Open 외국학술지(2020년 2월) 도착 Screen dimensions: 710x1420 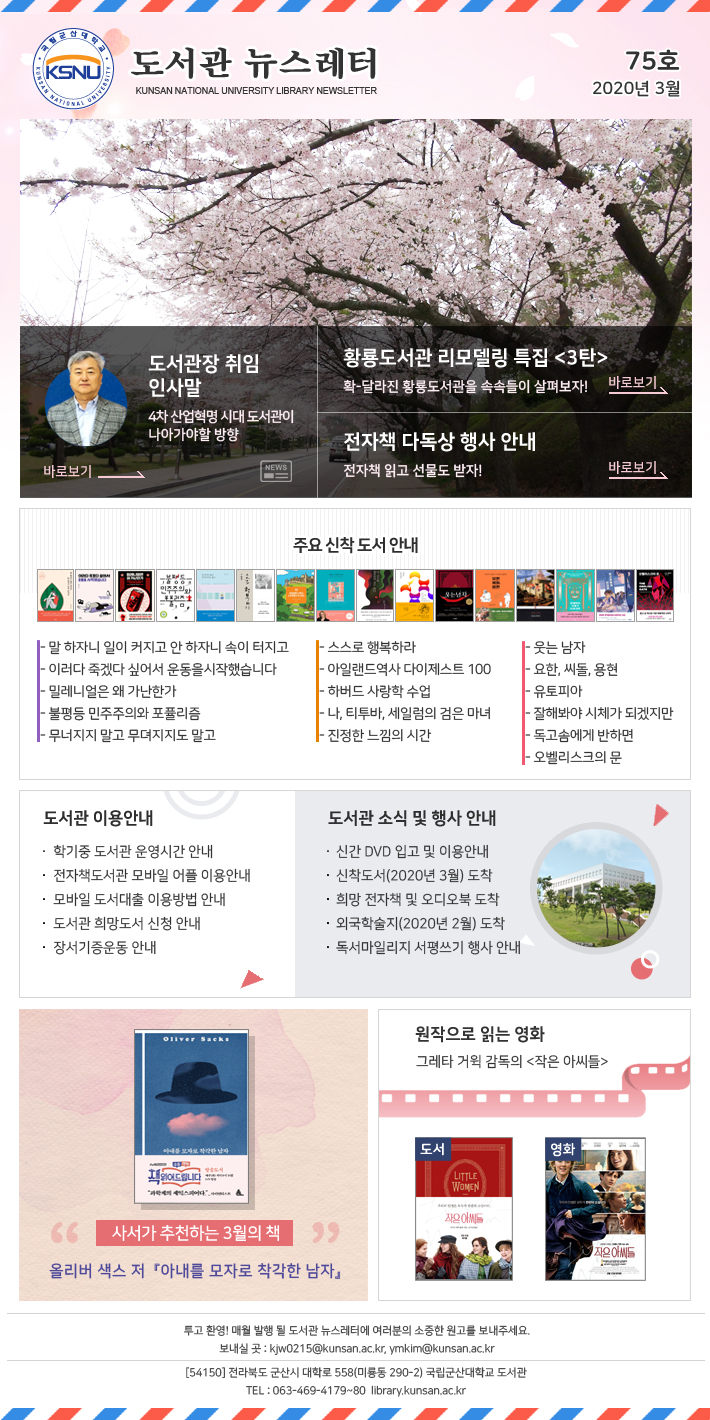coord(420,923)
